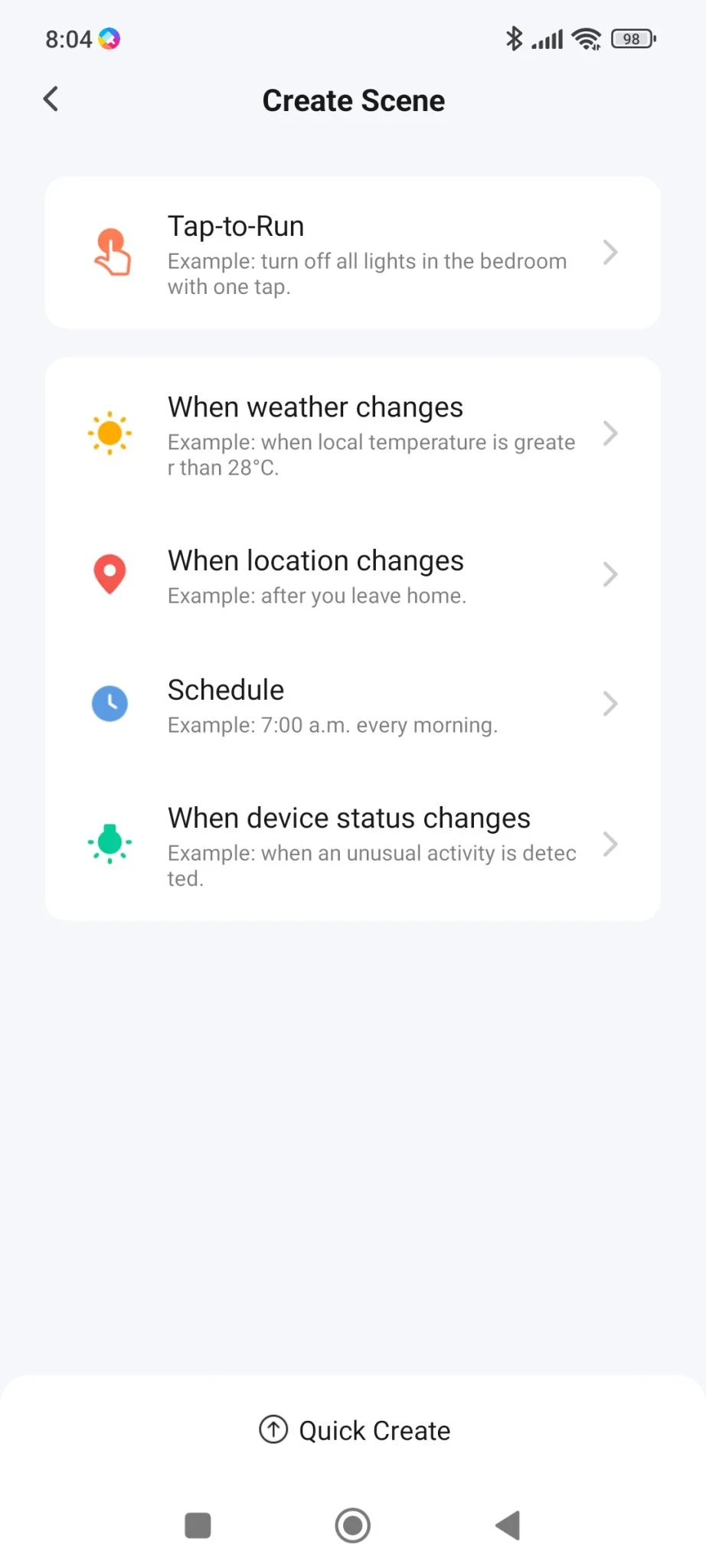Screen dimensions: 706x1568
Task: Go to the system home screen
Action: point(352,1525)
